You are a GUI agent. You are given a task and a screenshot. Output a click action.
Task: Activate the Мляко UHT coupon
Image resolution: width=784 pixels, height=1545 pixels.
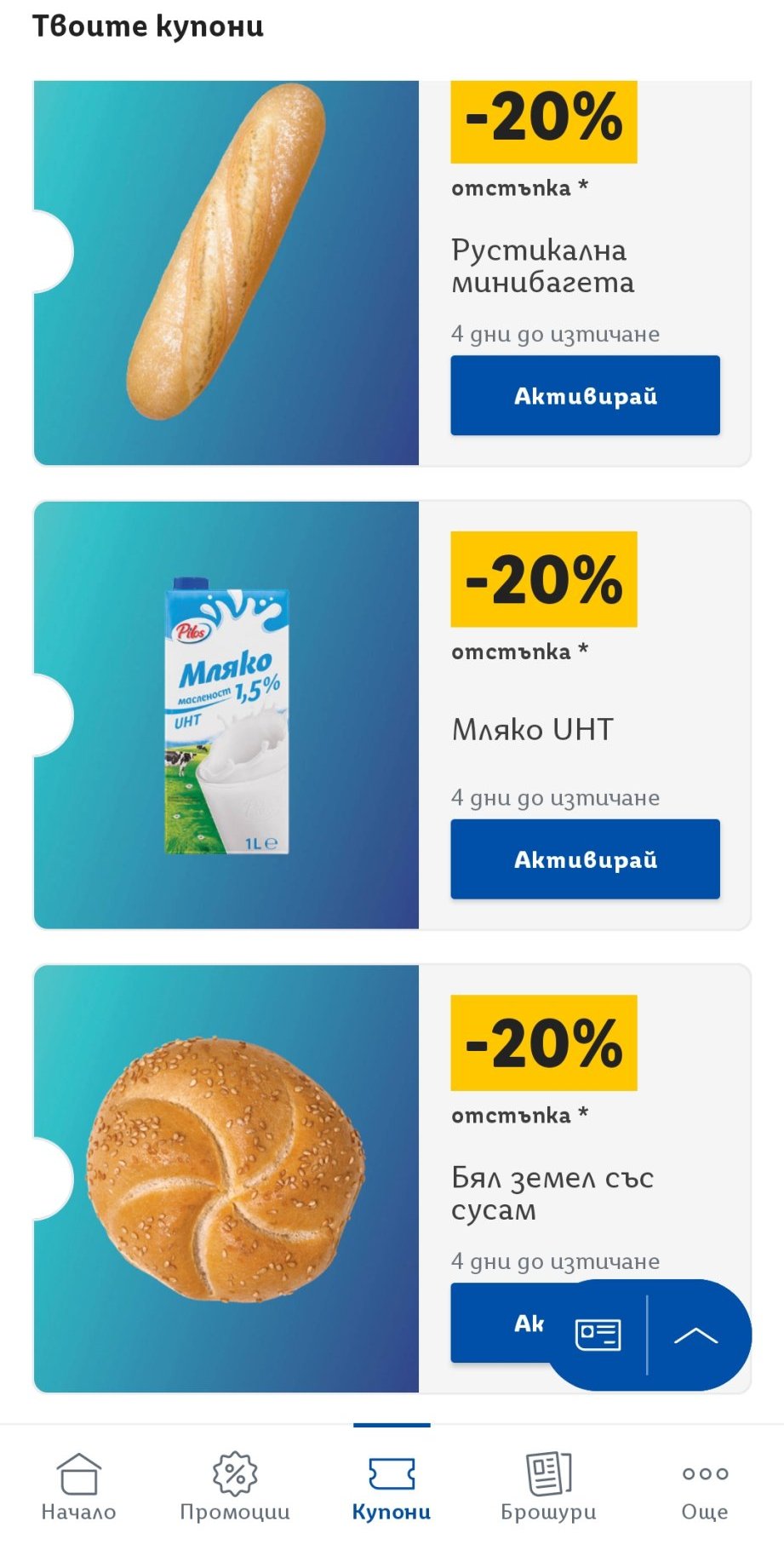point(585,859)
